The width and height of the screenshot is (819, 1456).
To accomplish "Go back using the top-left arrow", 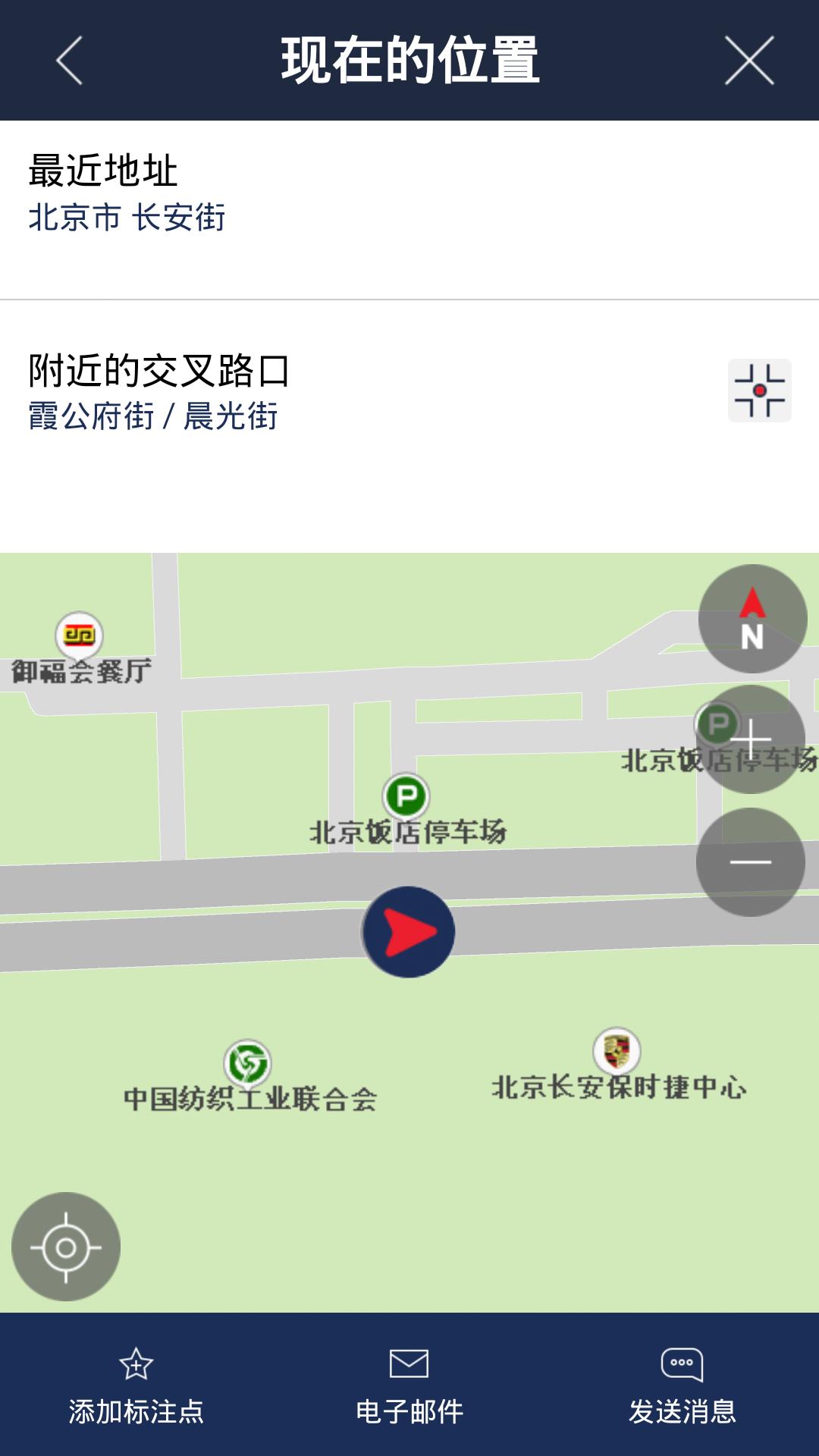I will pos(69,61).
